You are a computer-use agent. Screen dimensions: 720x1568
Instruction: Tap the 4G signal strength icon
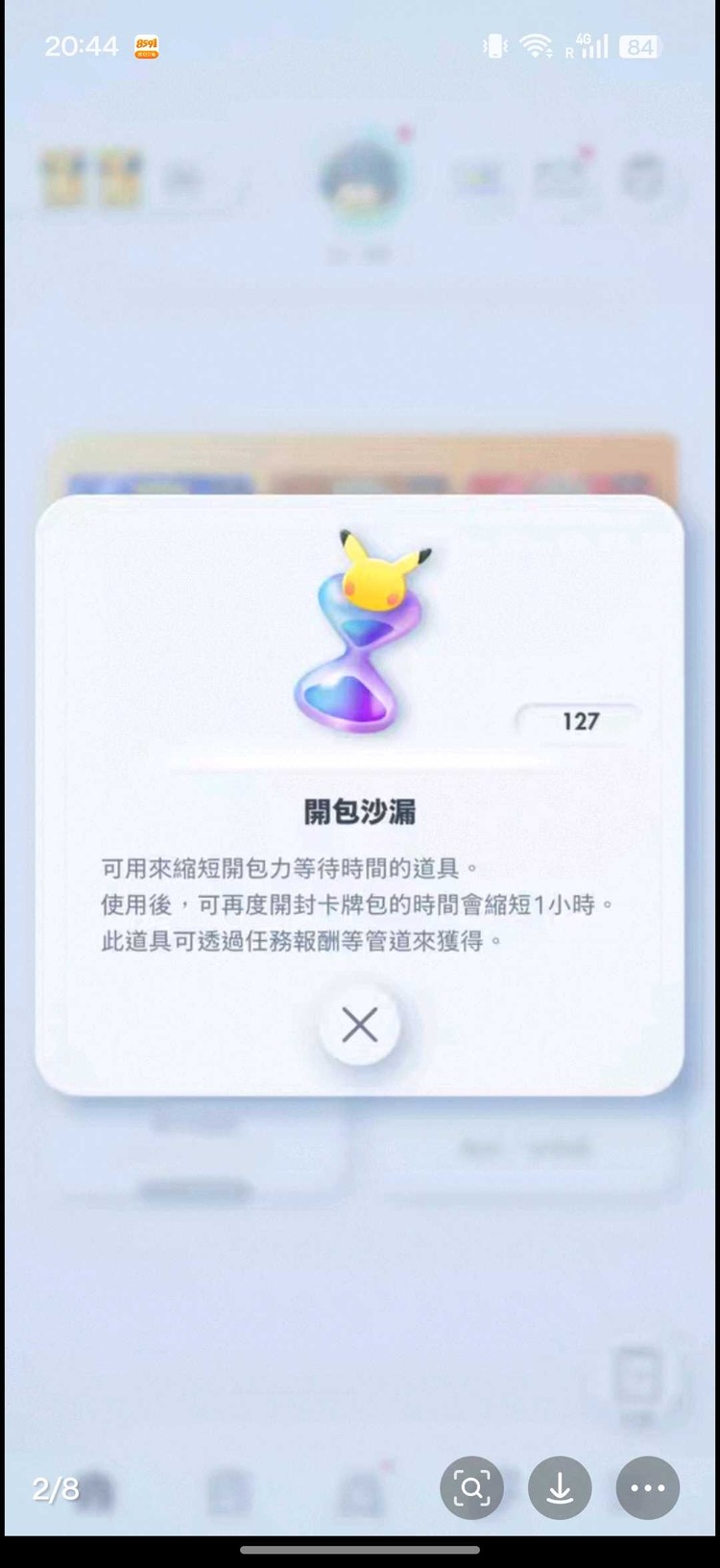(x=588, y=43)
